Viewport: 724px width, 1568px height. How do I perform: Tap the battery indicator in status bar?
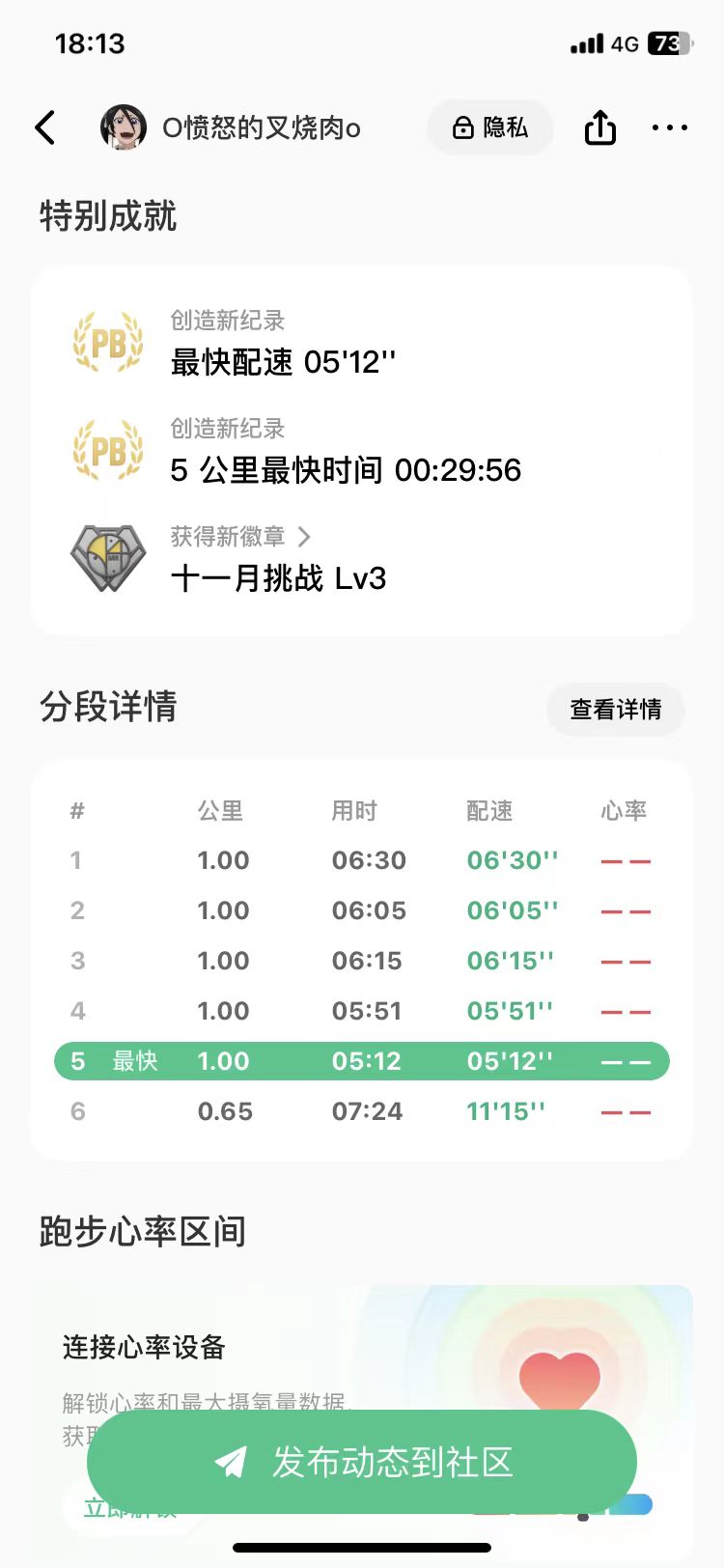point(670,42)
